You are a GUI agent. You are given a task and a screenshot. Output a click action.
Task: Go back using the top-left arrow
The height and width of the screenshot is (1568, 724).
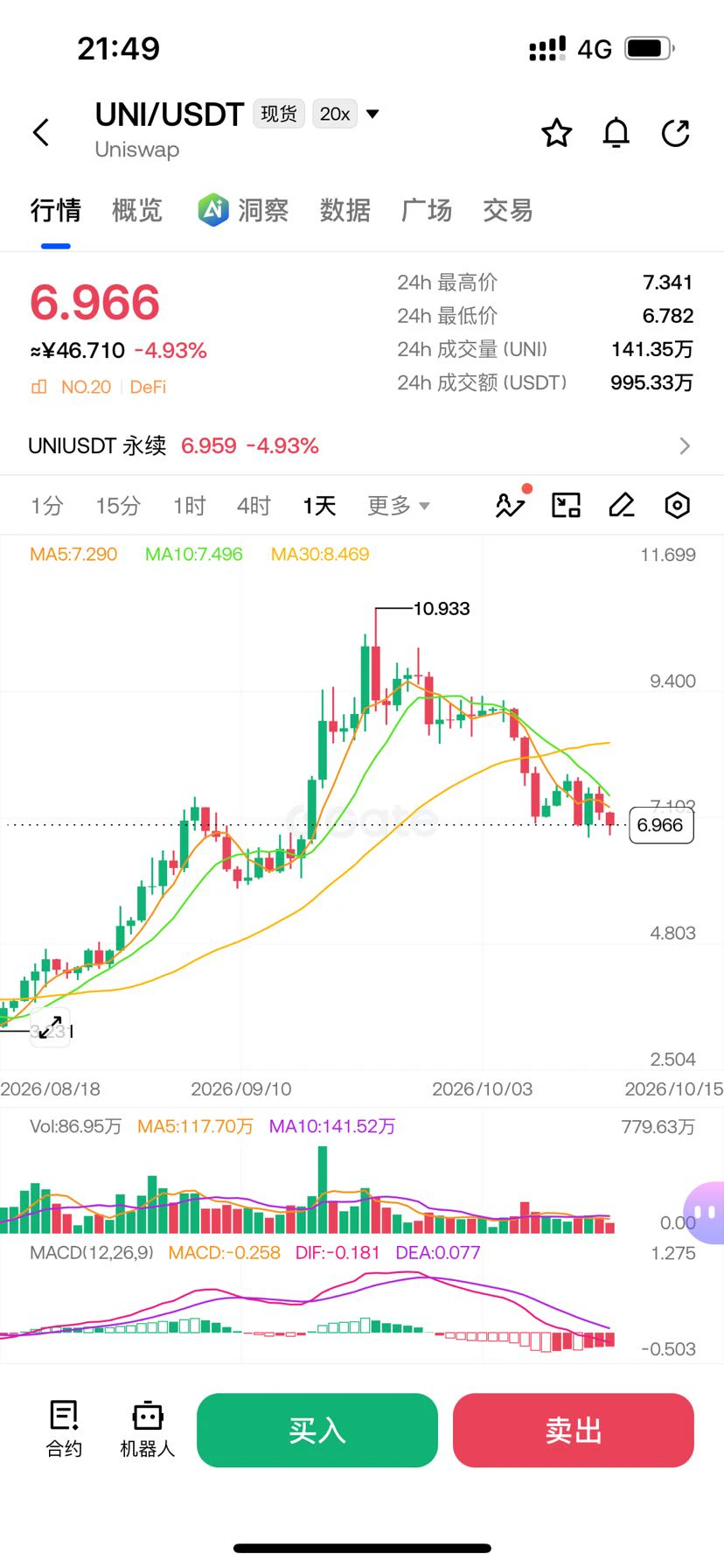[41, 133]
